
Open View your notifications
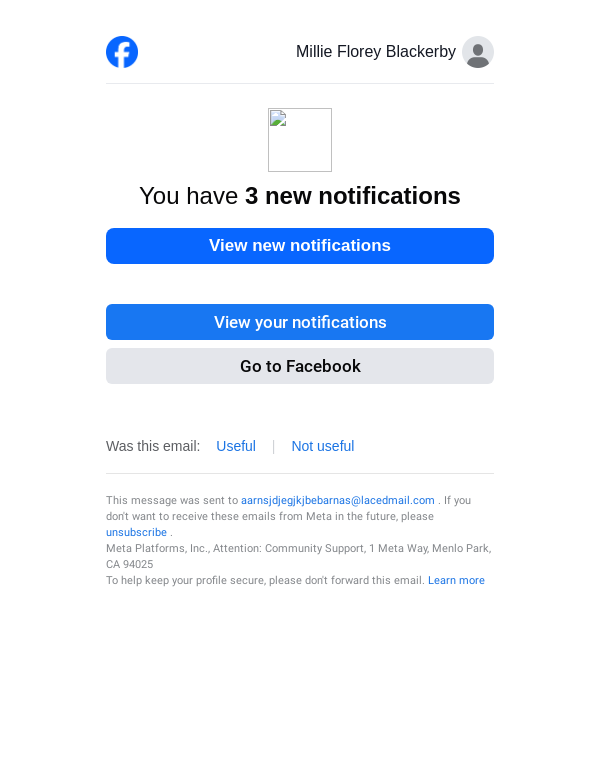point(300,322)
